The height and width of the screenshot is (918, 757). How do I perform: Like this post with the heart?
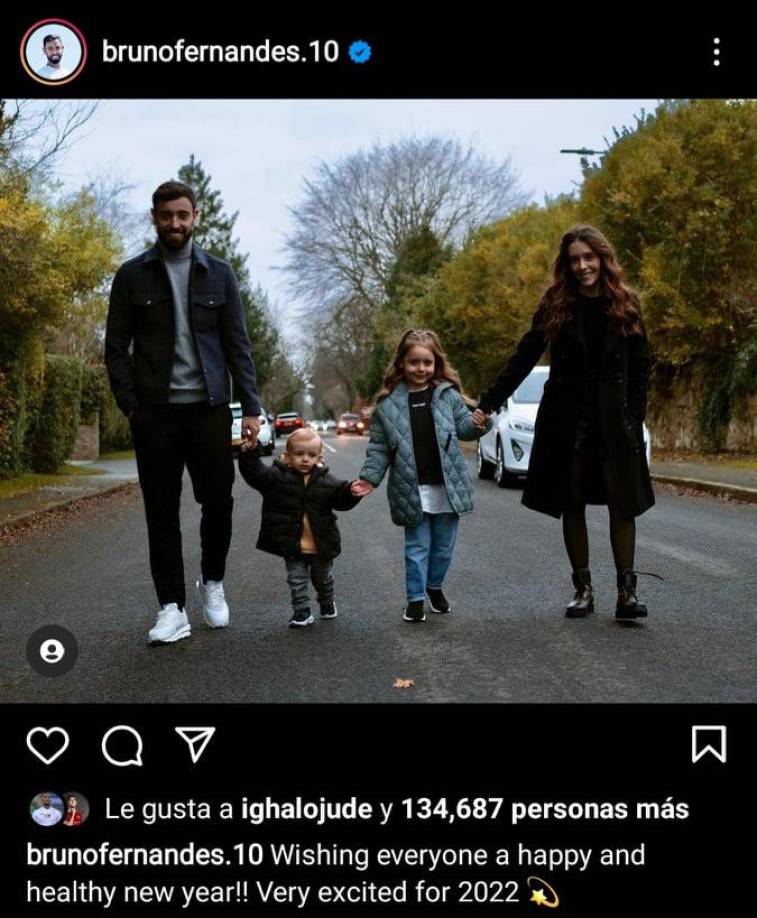(47, 745)
